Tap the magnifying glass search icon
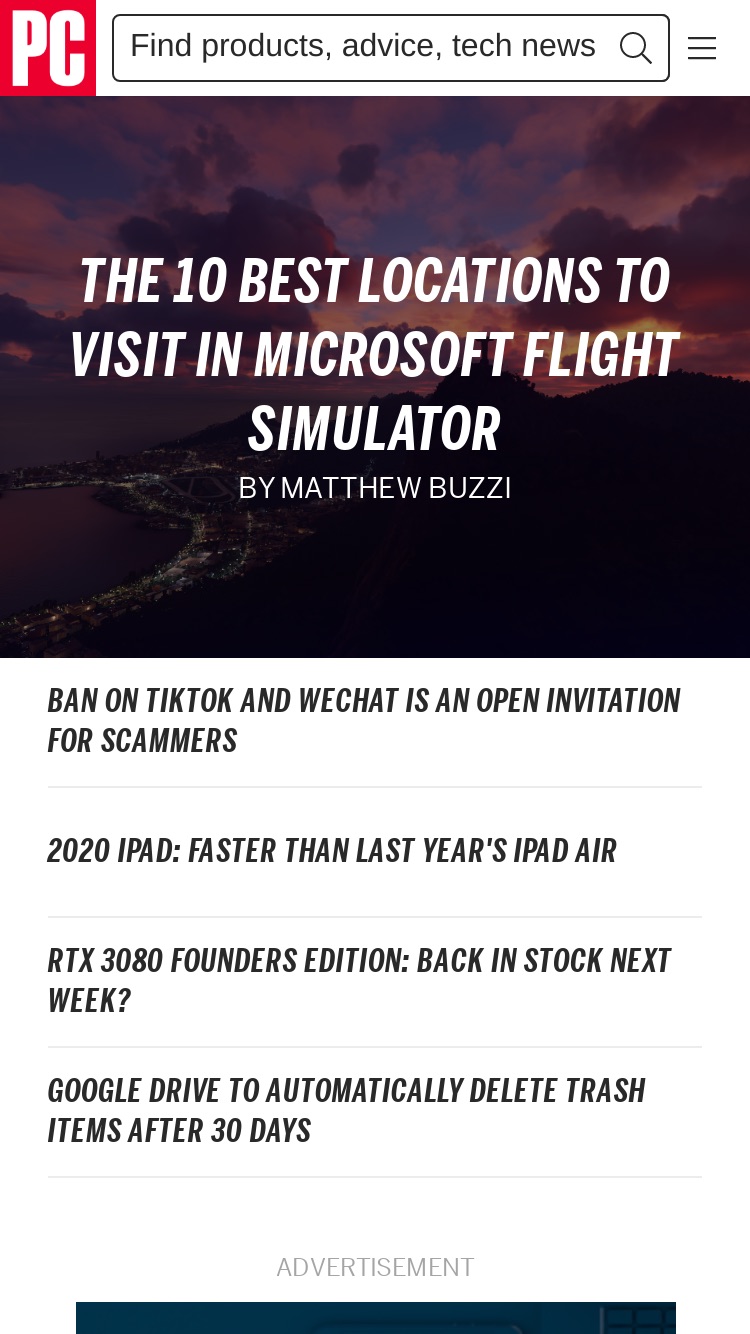 point(636,47)
